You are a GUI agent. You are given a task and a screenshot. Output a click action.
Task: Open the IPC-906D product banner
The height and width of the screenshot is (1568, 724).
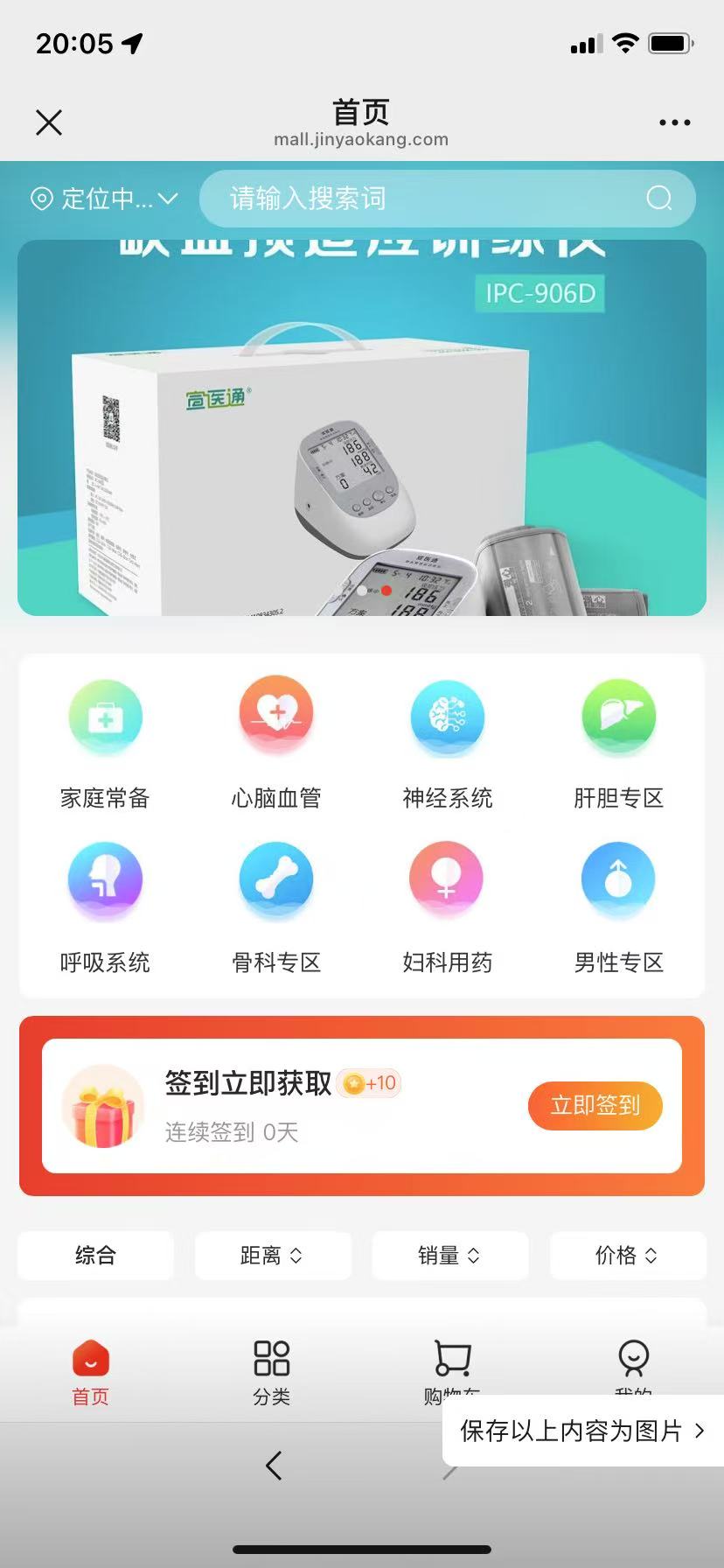362,429
